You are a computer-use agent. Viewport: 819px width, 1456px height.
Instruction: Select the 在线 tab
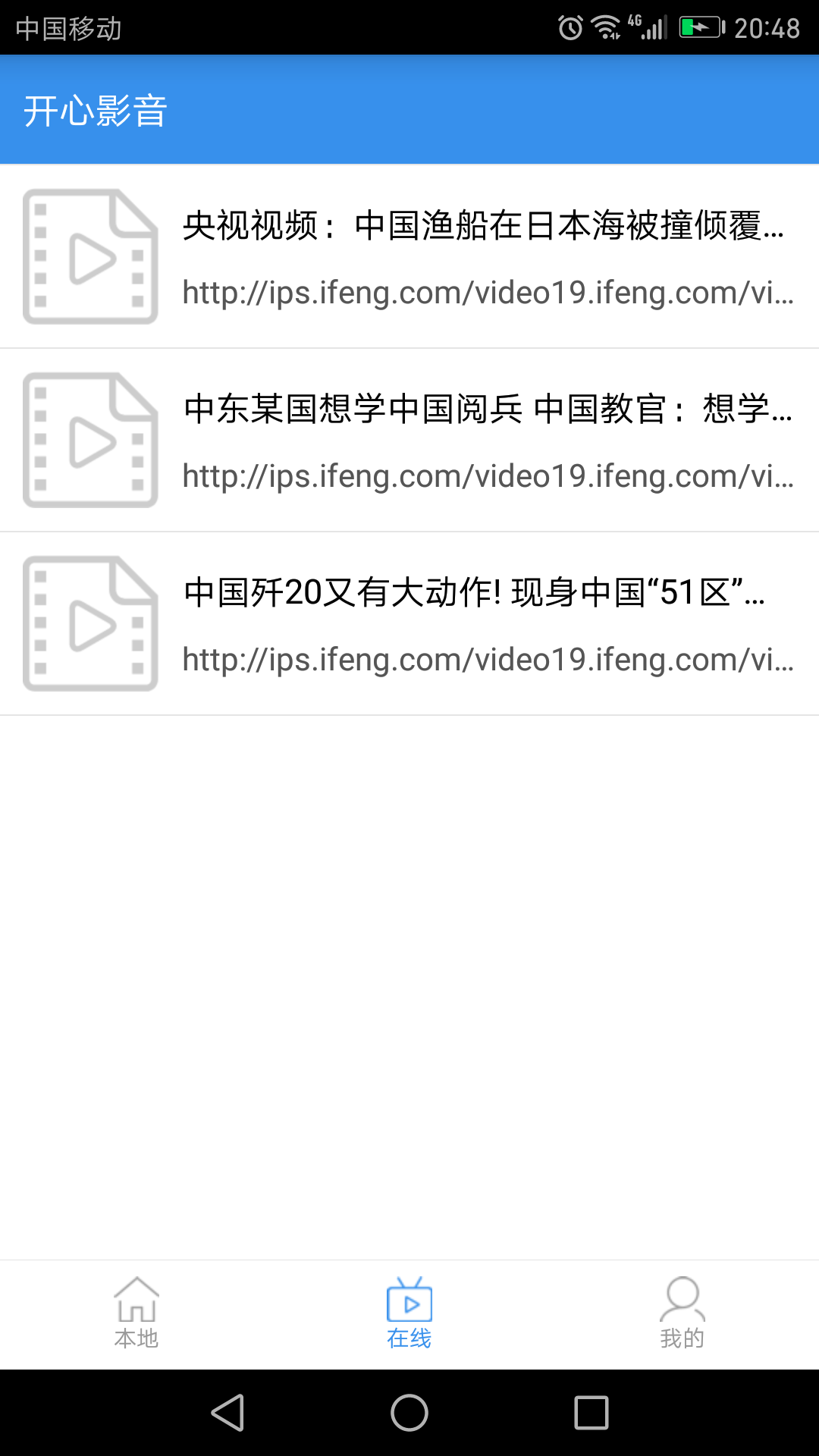click(x=409, y=1313)
